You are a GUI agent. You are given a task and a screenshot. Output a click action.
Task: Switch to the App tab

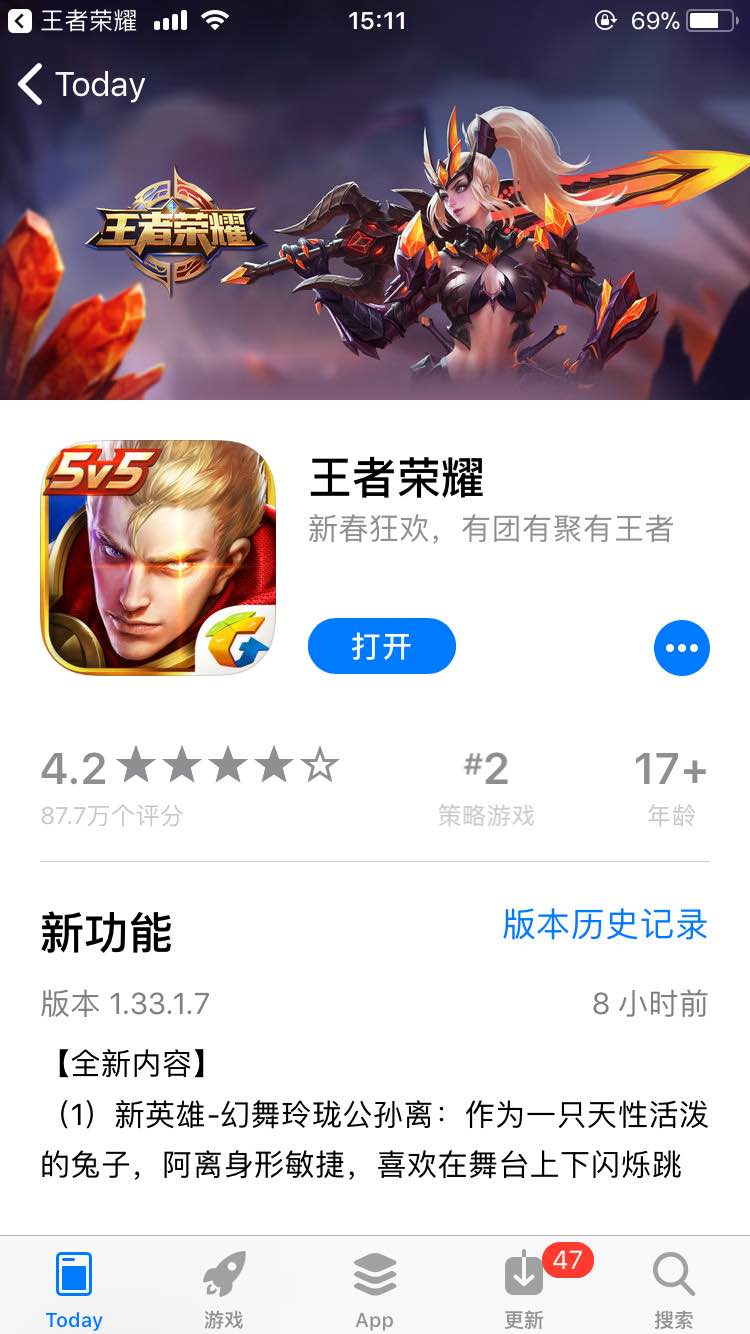point(375,1288)
